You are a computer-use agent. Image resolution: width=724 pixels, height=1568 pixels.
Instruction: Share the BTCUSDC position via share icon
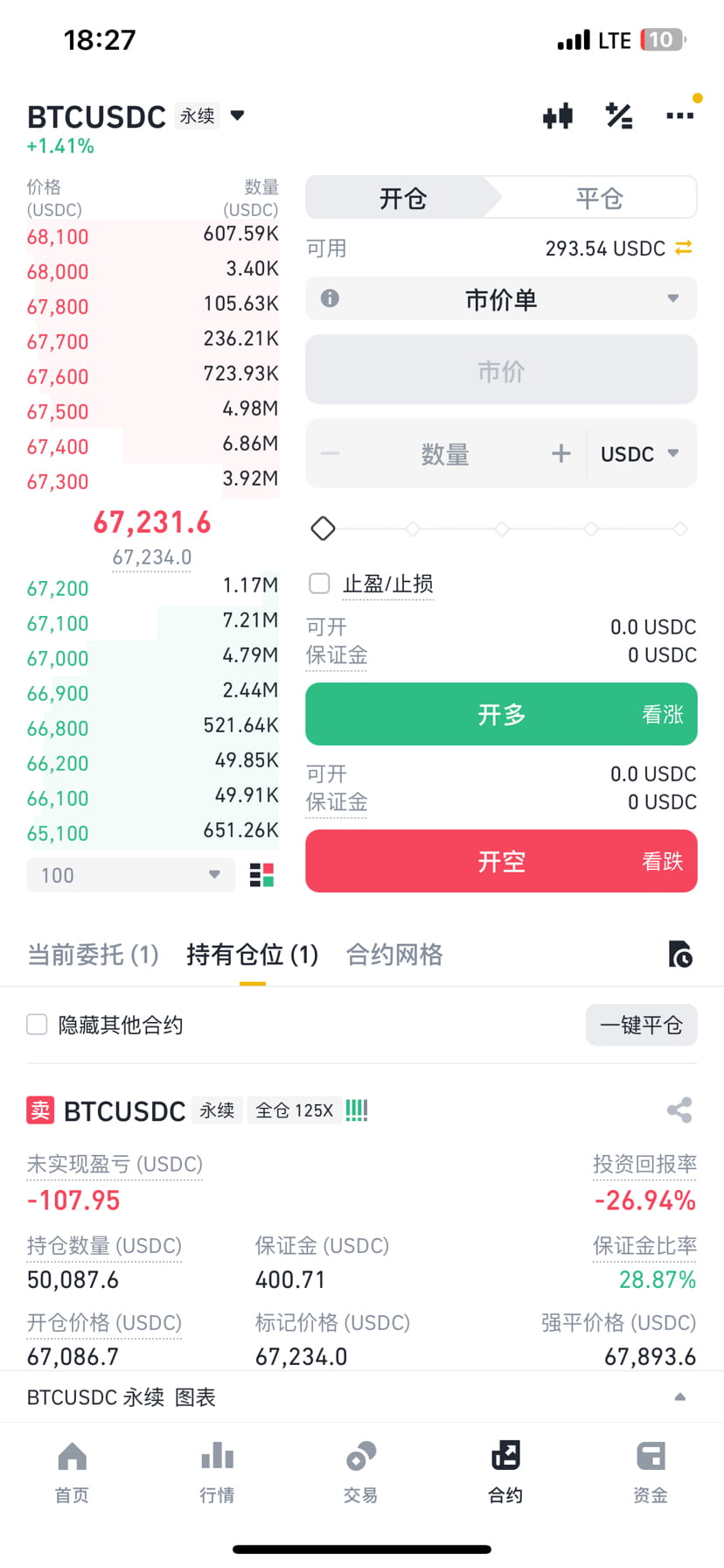click(680, 1109)
